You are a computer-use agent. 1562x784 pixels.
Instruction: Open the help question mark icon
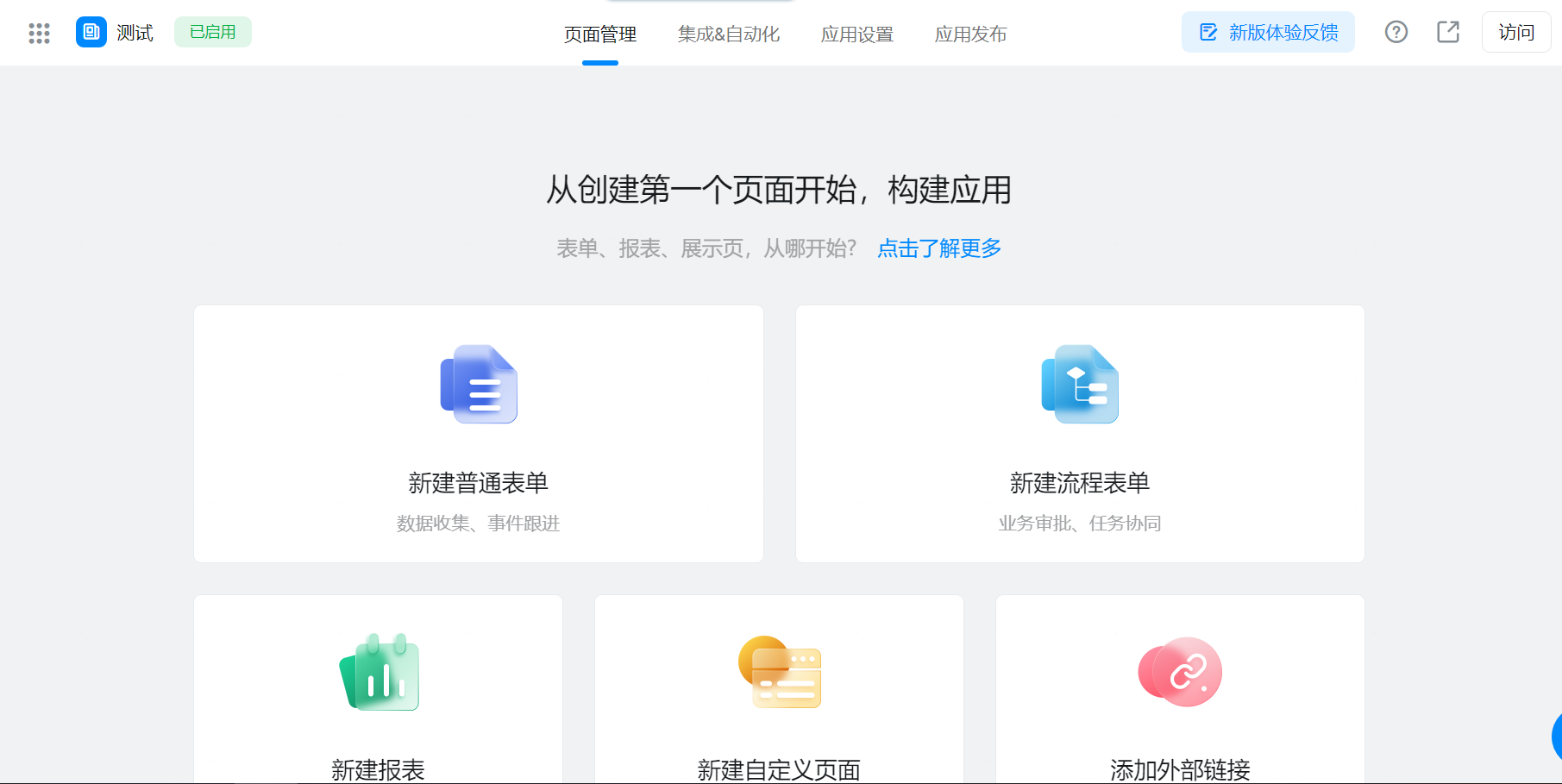[1396, 33]
